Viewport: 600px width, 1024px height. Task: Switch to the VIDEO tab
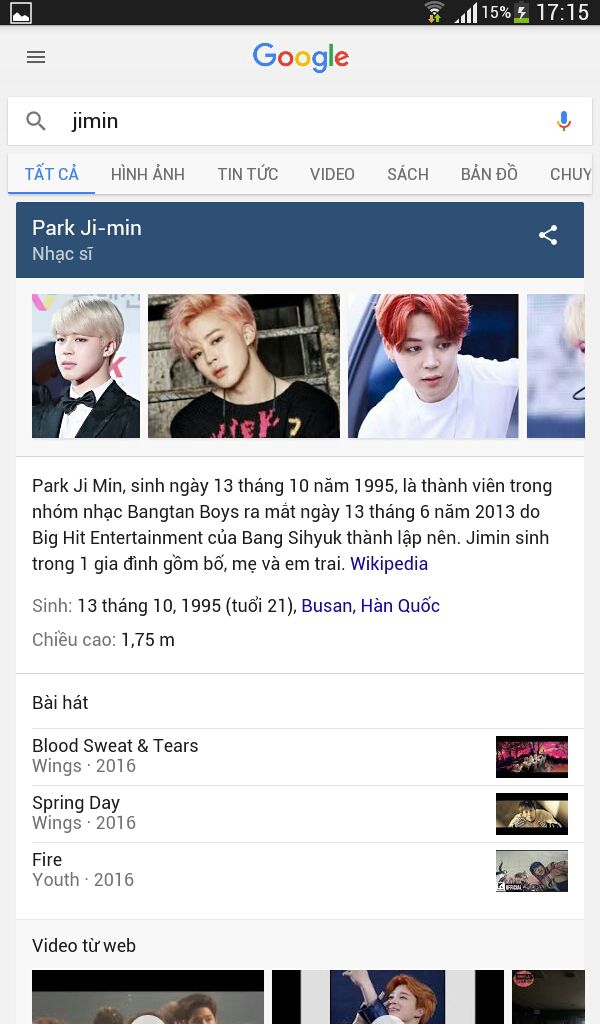click(332, 174)
